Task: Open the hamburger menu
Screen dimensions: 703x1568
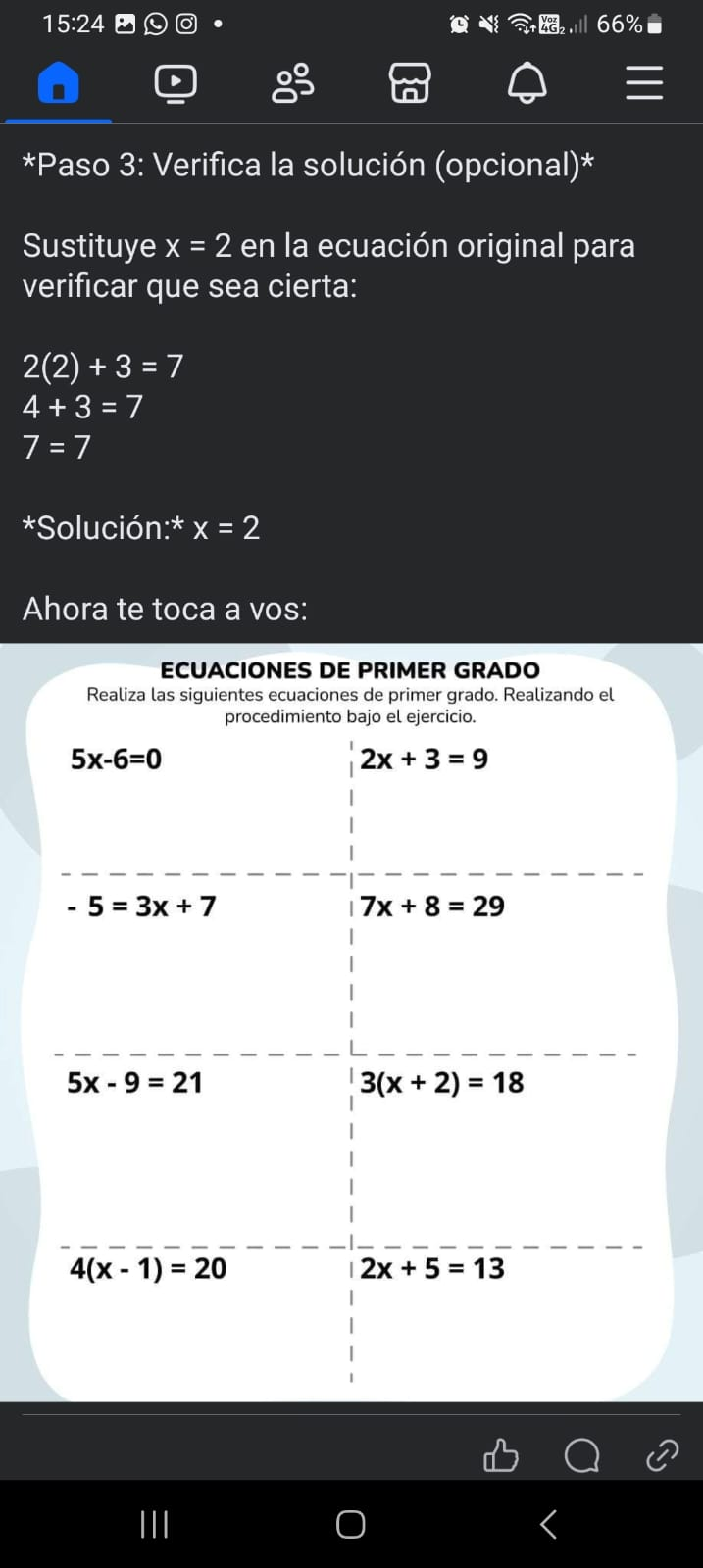Action: click(644, 83)
